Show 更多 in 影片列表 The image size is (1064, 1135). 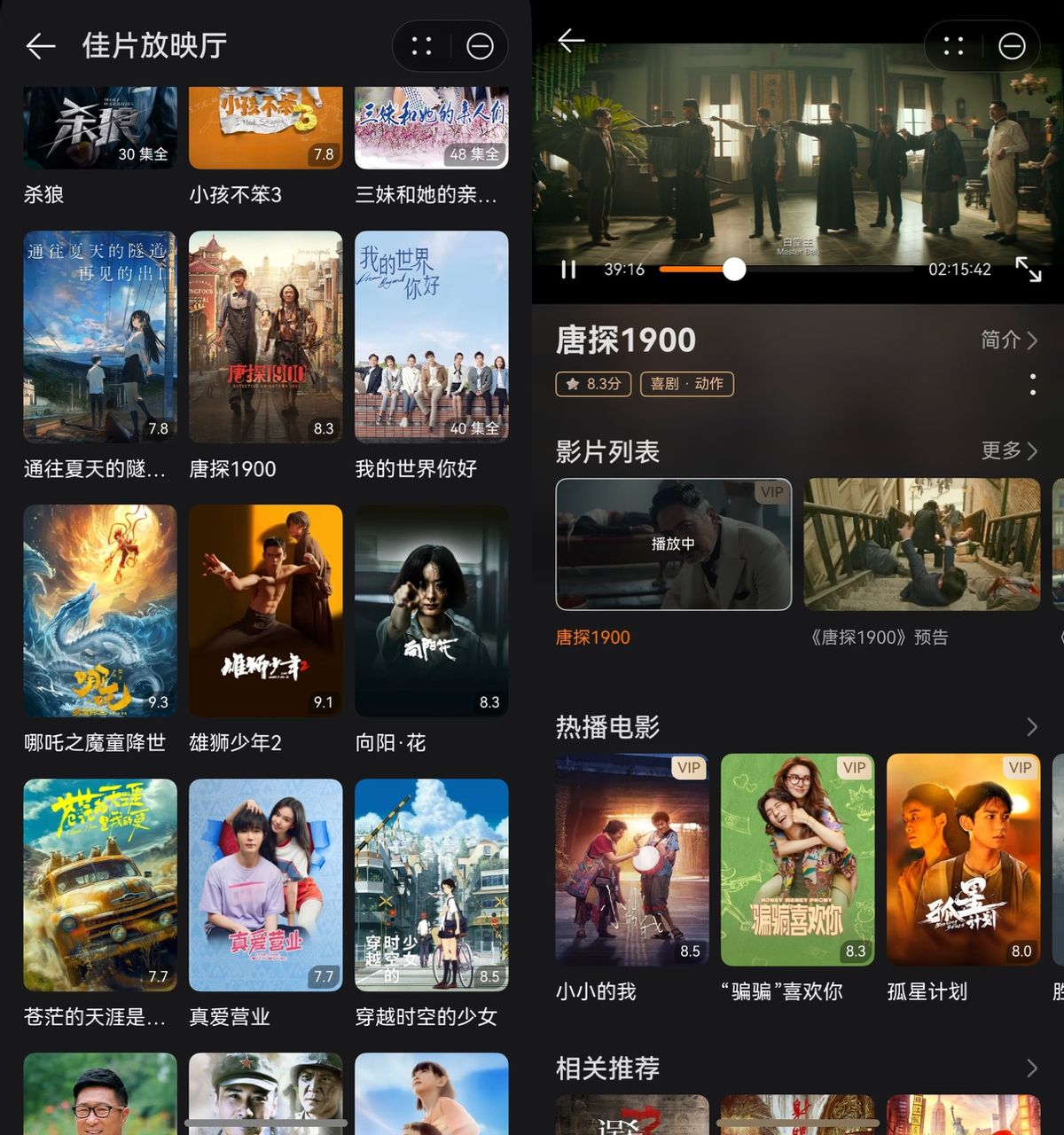1008,450
